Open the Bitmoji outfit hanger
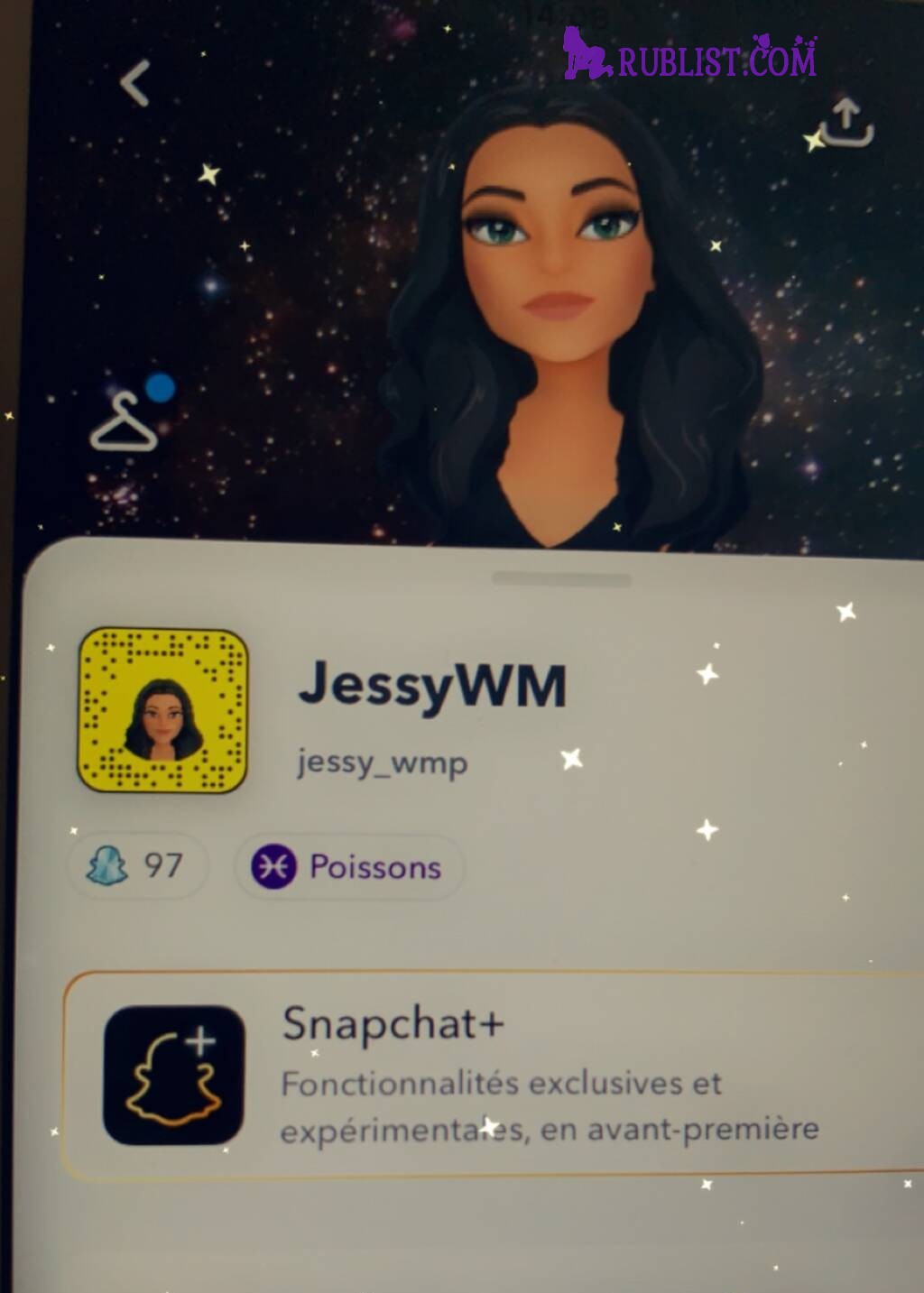 pyautogui.click(x=125, y=422)
